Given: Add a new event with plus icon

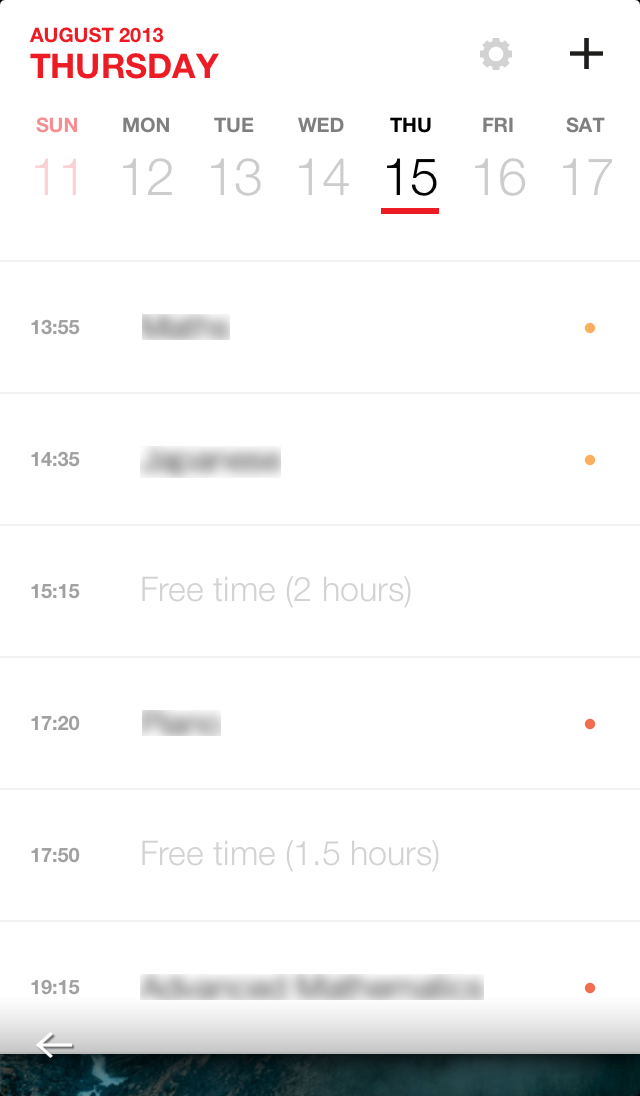Looking at the screenshot, I should (x=586, y=54).
